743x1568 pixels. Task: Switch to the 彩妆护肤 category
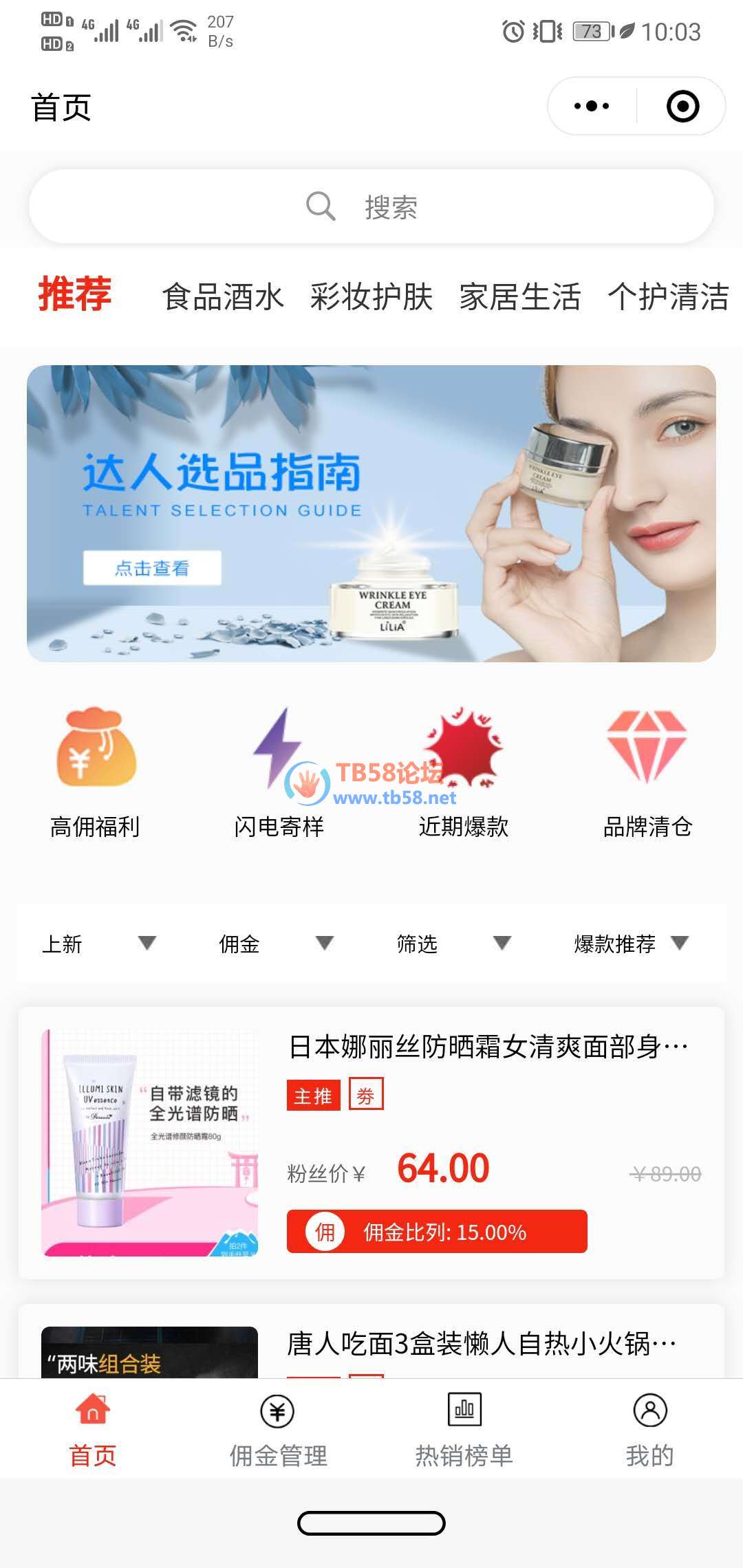371,297
